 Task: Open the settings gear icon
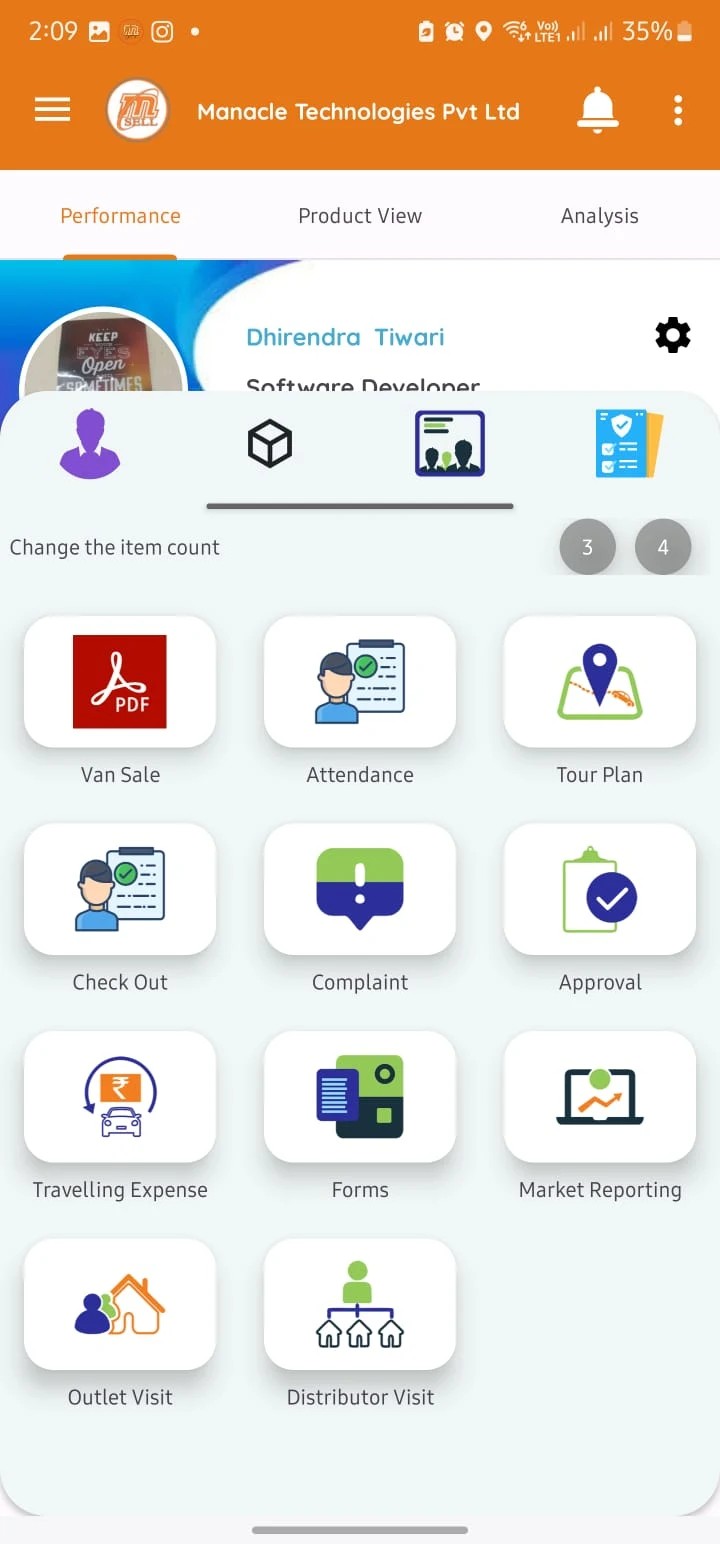pos(672,336)
